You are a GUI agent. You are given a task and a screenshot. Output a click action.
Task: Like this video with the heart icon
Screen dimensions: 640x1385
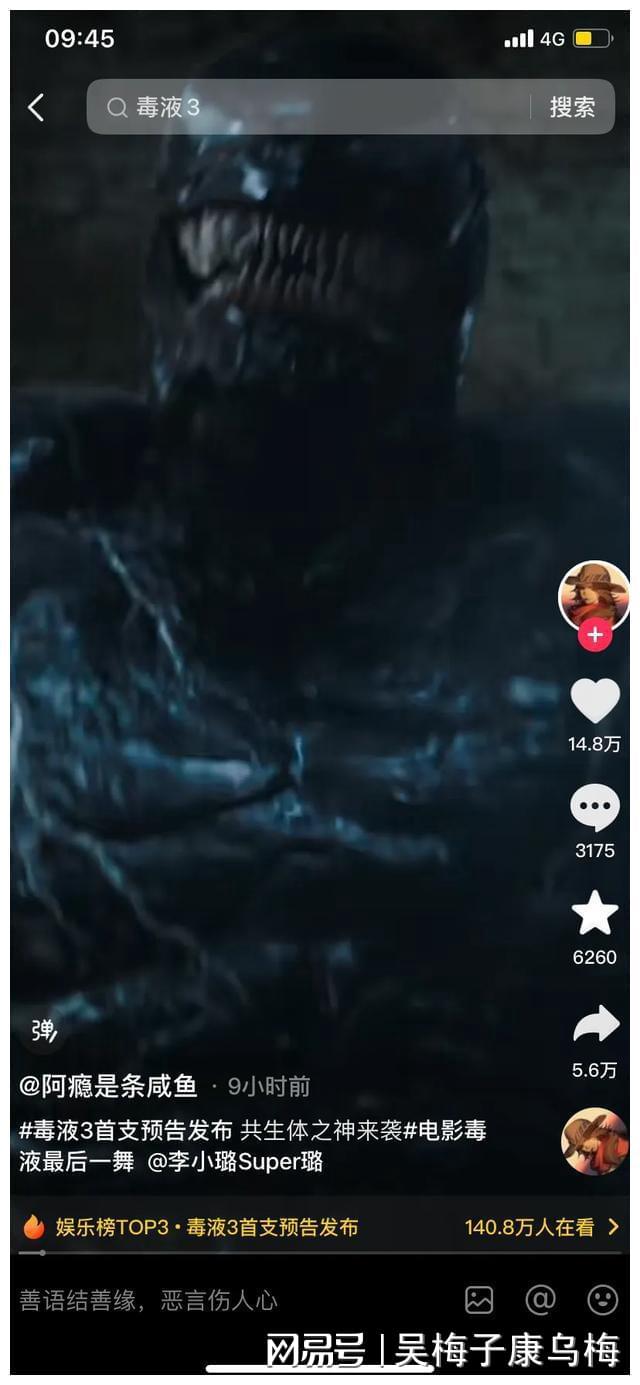pyautogui.click(x=595, y=701)
